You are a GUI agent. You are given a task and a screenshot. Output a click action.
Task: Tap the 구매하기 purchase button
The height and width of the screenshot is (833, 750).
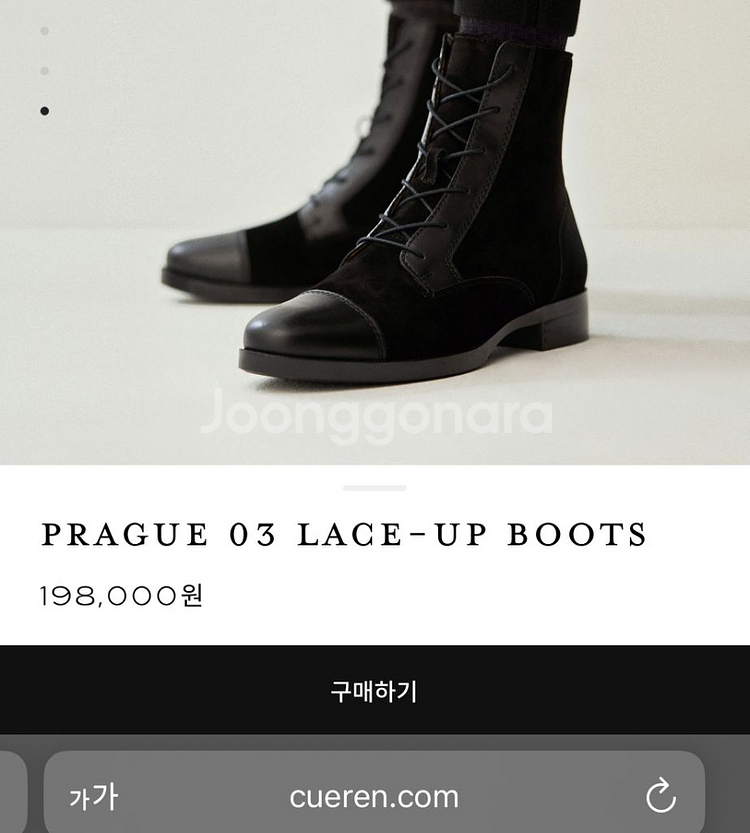pos(374,690)
